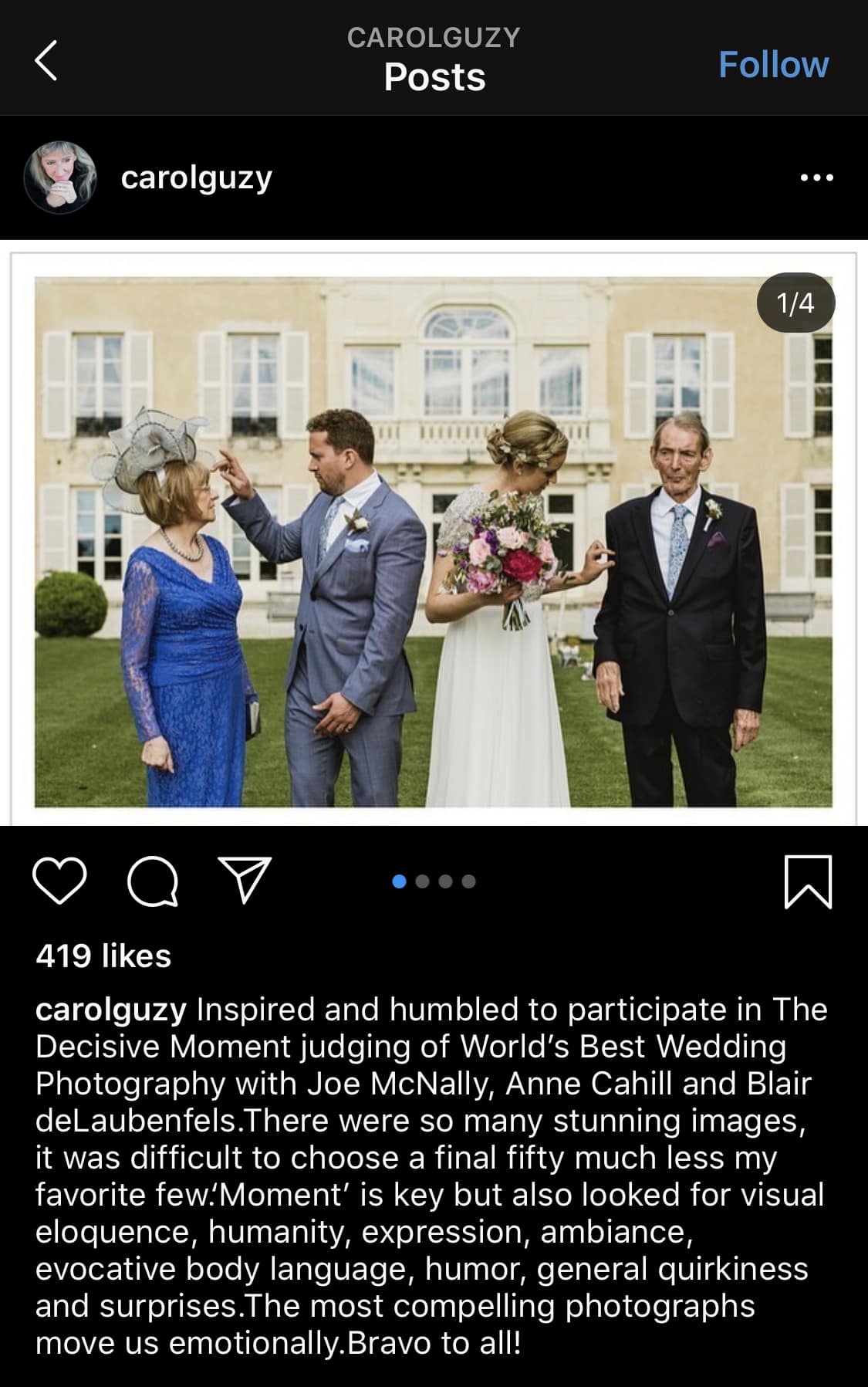The image size is (868, 1387).
Task: View the 419 likes list
Action: [x=103, y=956]
